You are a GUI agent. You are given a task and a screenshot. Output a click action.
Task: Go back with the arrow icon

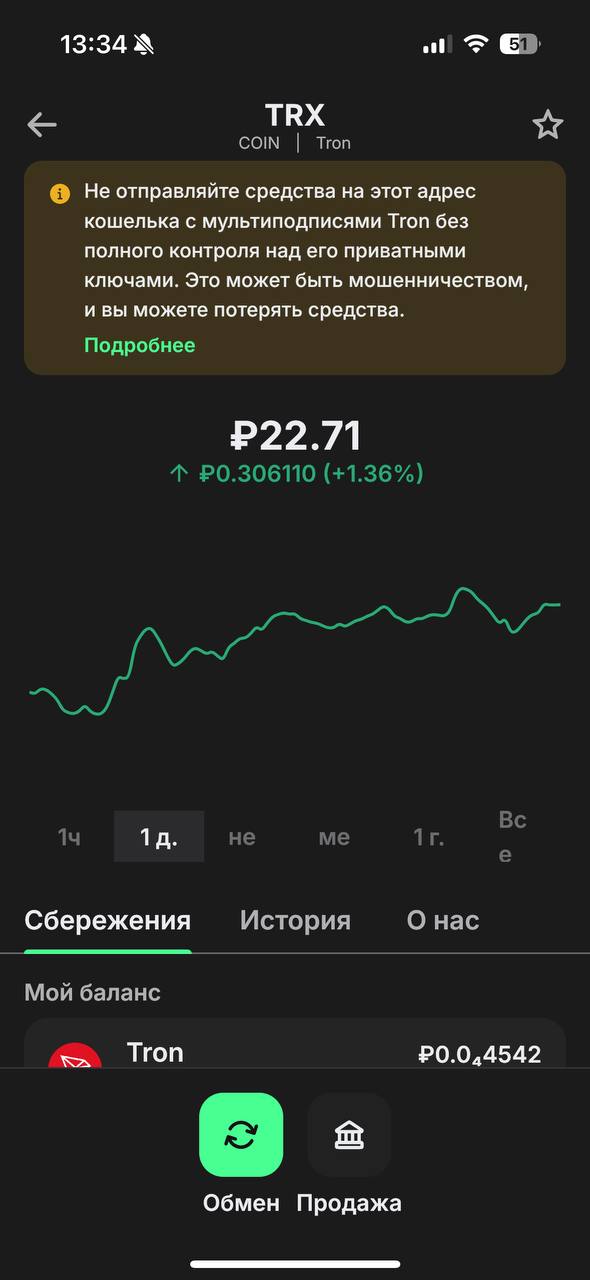point(42,125)
